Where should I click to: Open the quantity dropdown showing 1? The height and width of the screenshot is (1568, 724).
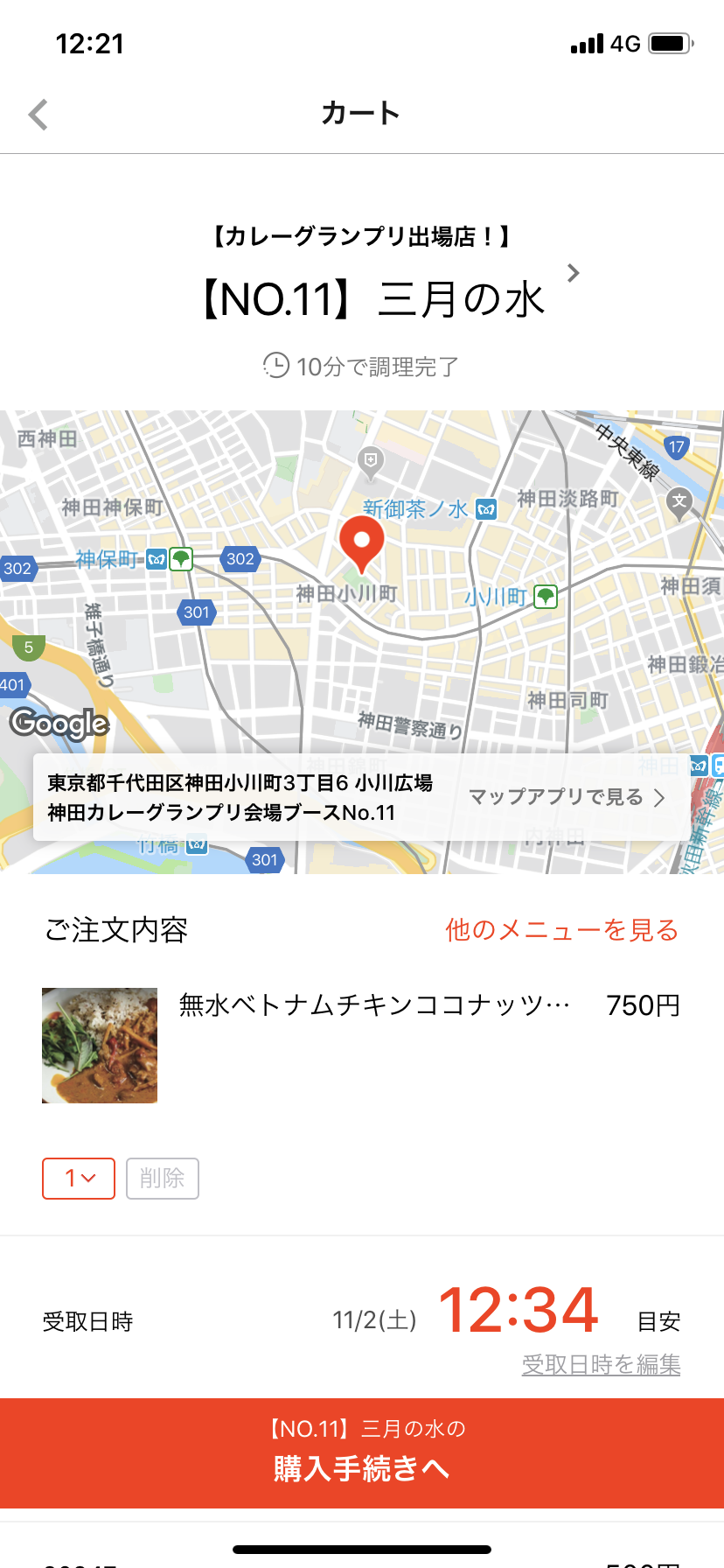tap(79, 1178)
